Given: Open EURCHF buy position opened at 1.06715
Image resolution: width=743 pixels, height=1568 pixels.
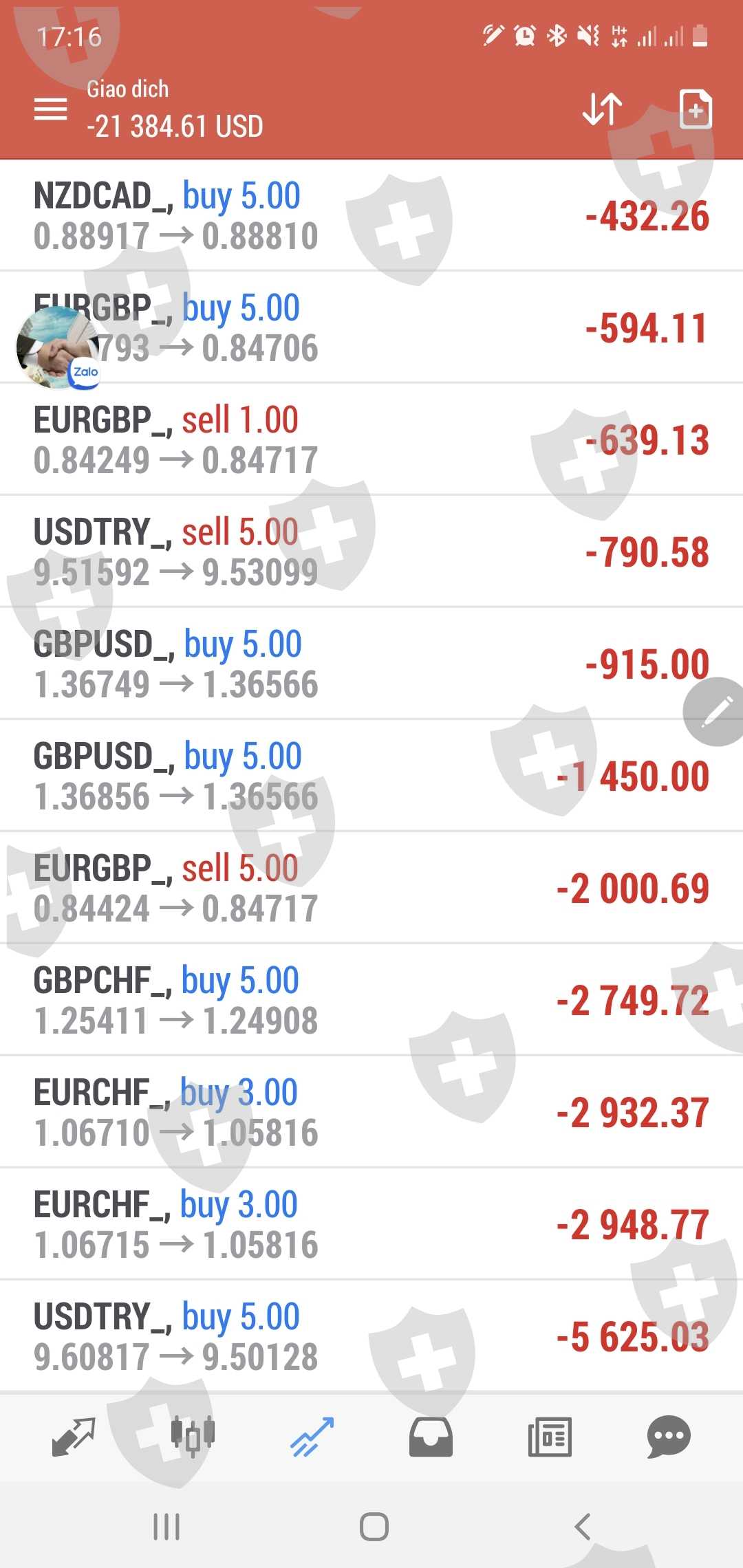Looking at the screenshot, I should coord(371,1224).
